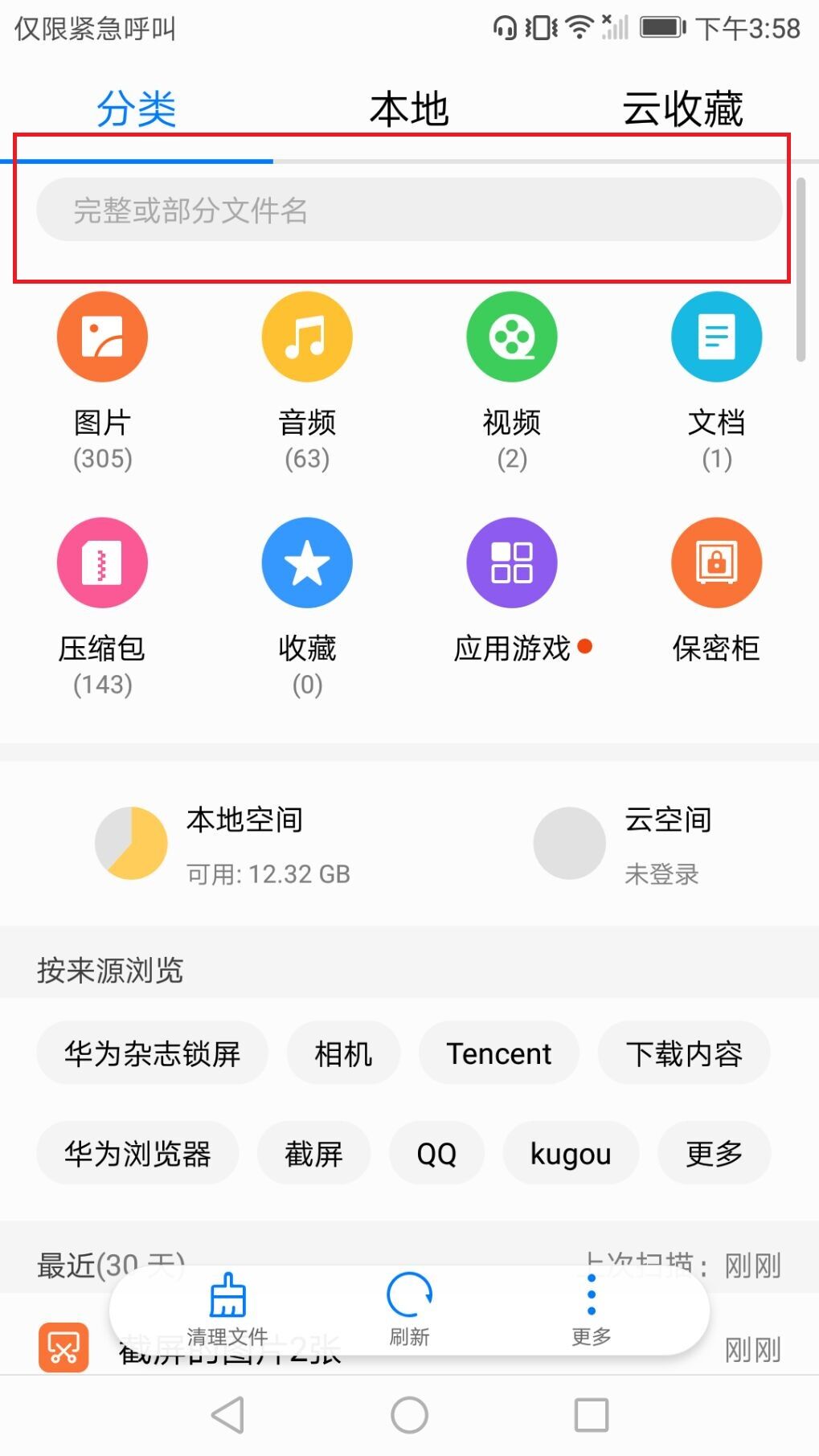Image resolution: width=819 pixels, height=1456 pixels.
Task: Tap the screenshot thumbnail at bottom left
Action: tap(63, 1348)
